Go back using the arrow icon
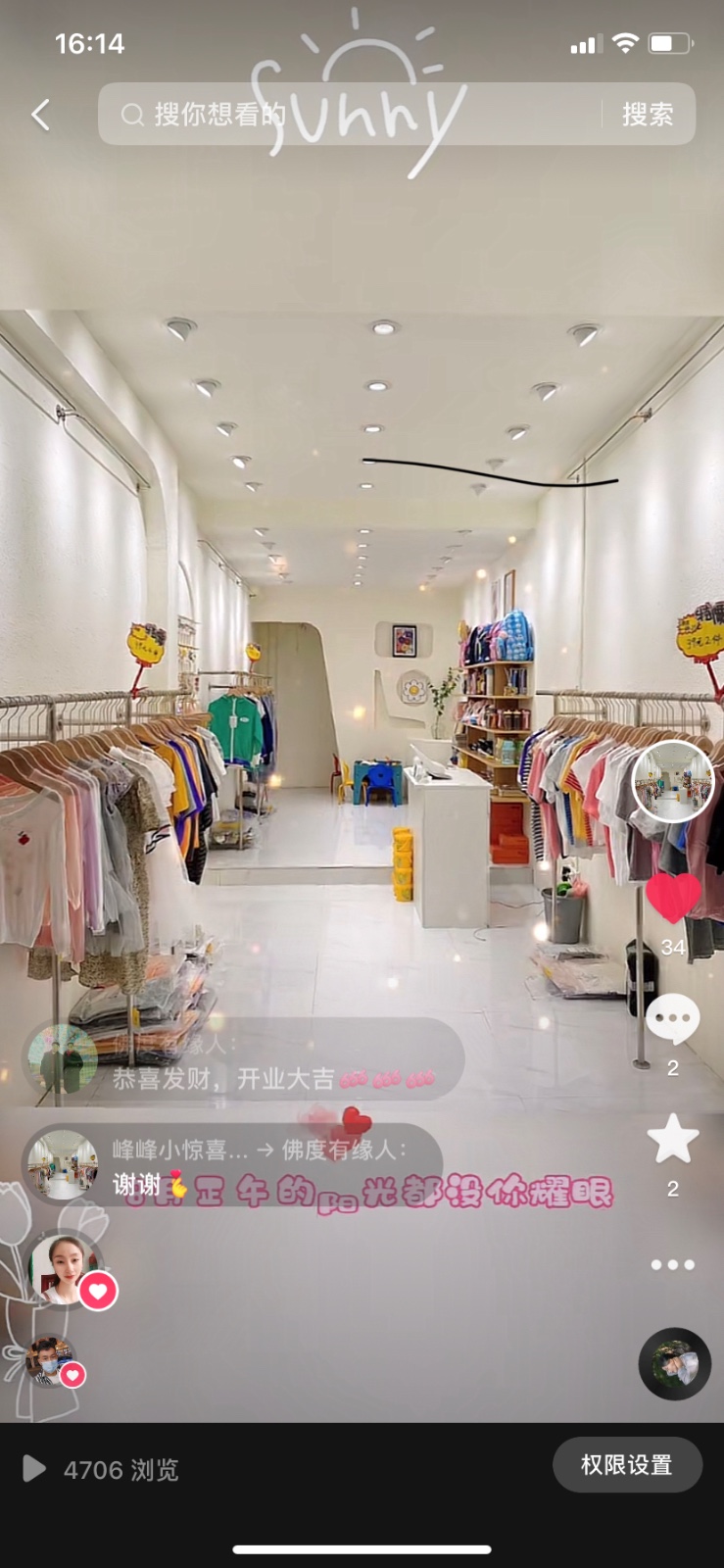Screen dimensions: 724x1568 pos(40,115)
